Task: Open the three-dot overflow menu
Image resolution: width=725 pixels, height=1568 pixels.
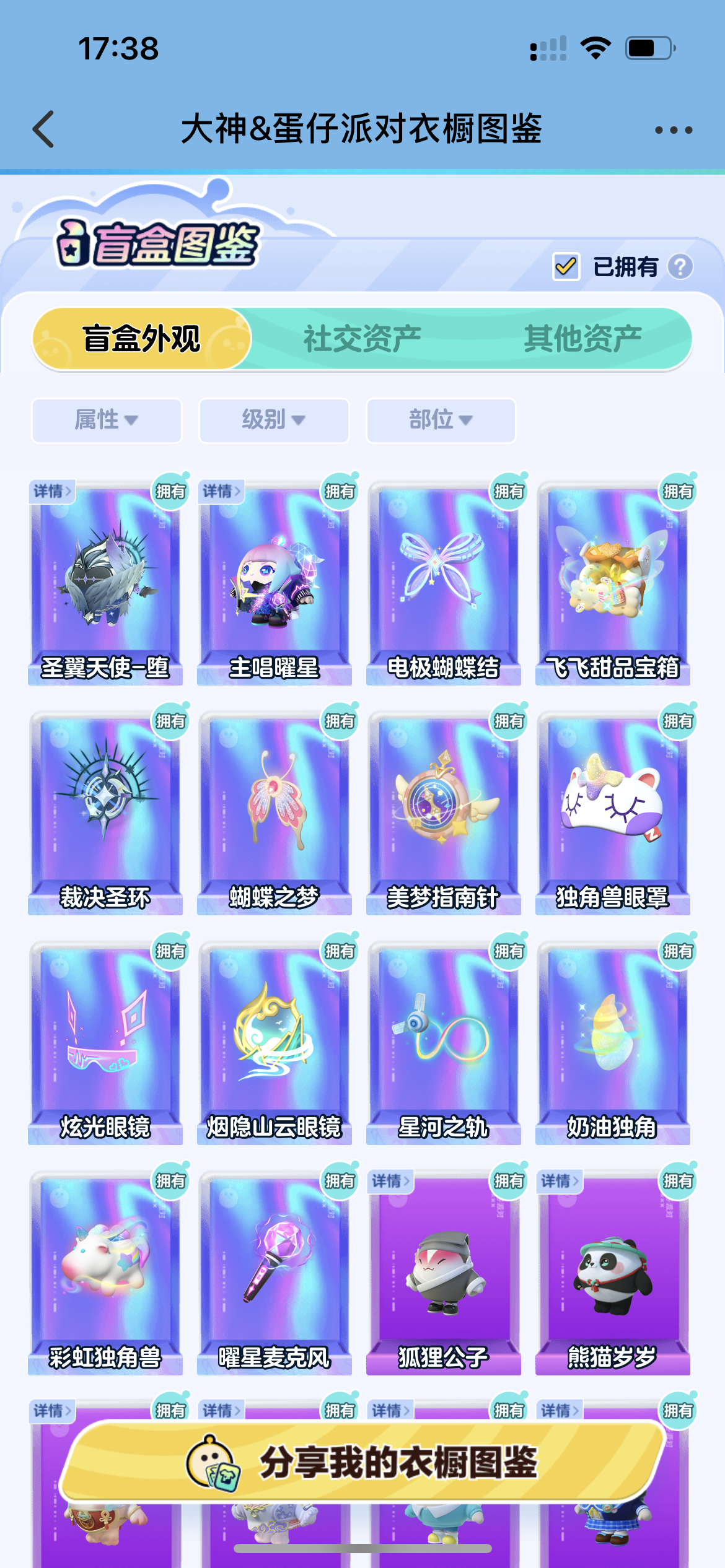Action: [674, 130]
